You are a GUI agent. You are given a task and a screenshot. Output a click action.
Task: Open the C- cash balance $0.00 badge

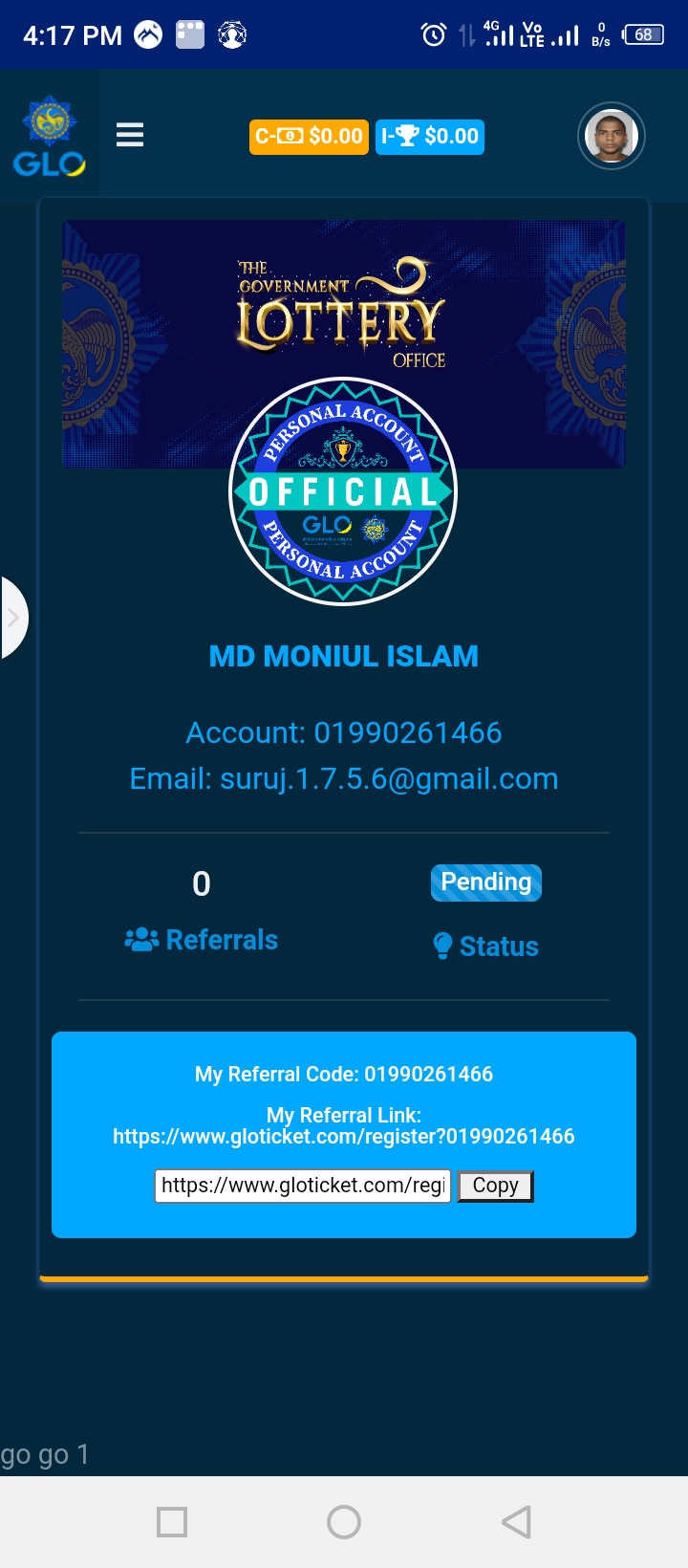pyautogui.click(x=309, y=137)
